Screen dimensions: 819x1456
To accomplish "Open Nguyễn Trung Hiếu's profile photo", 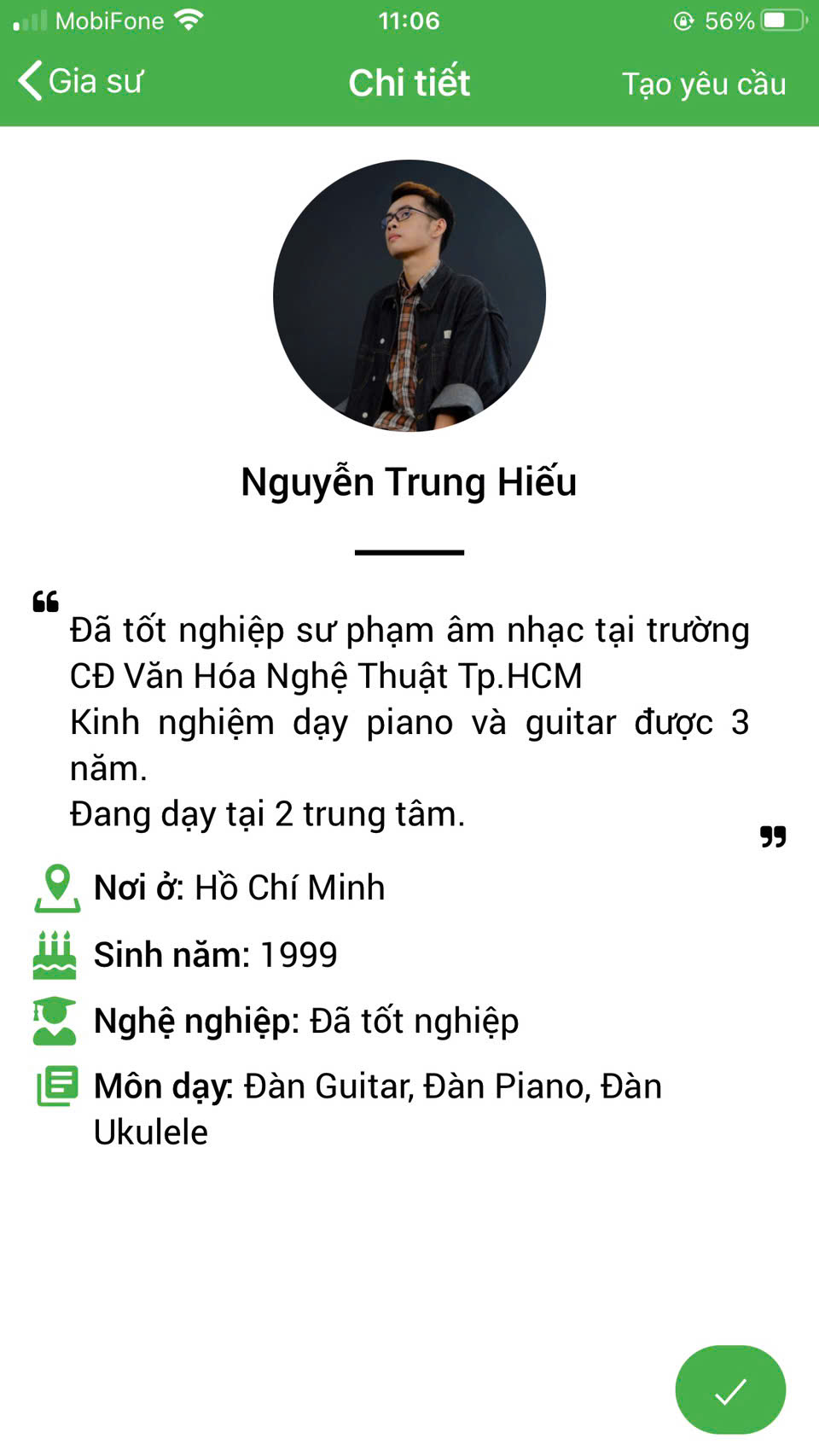I will pyautogui.click(x=409, y=296).
